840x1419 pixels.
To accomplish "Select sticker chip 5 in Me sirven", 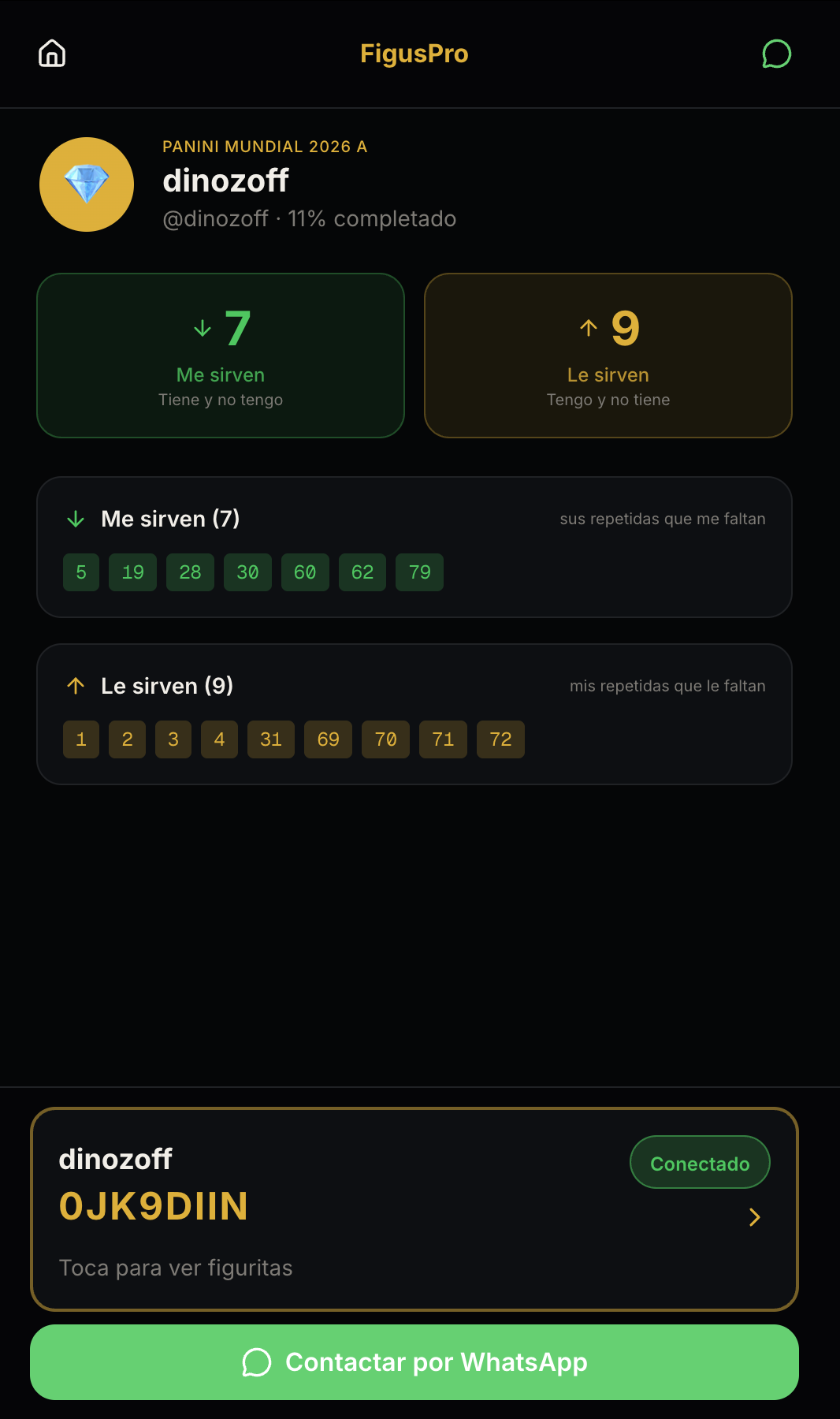I will [80, 572].
